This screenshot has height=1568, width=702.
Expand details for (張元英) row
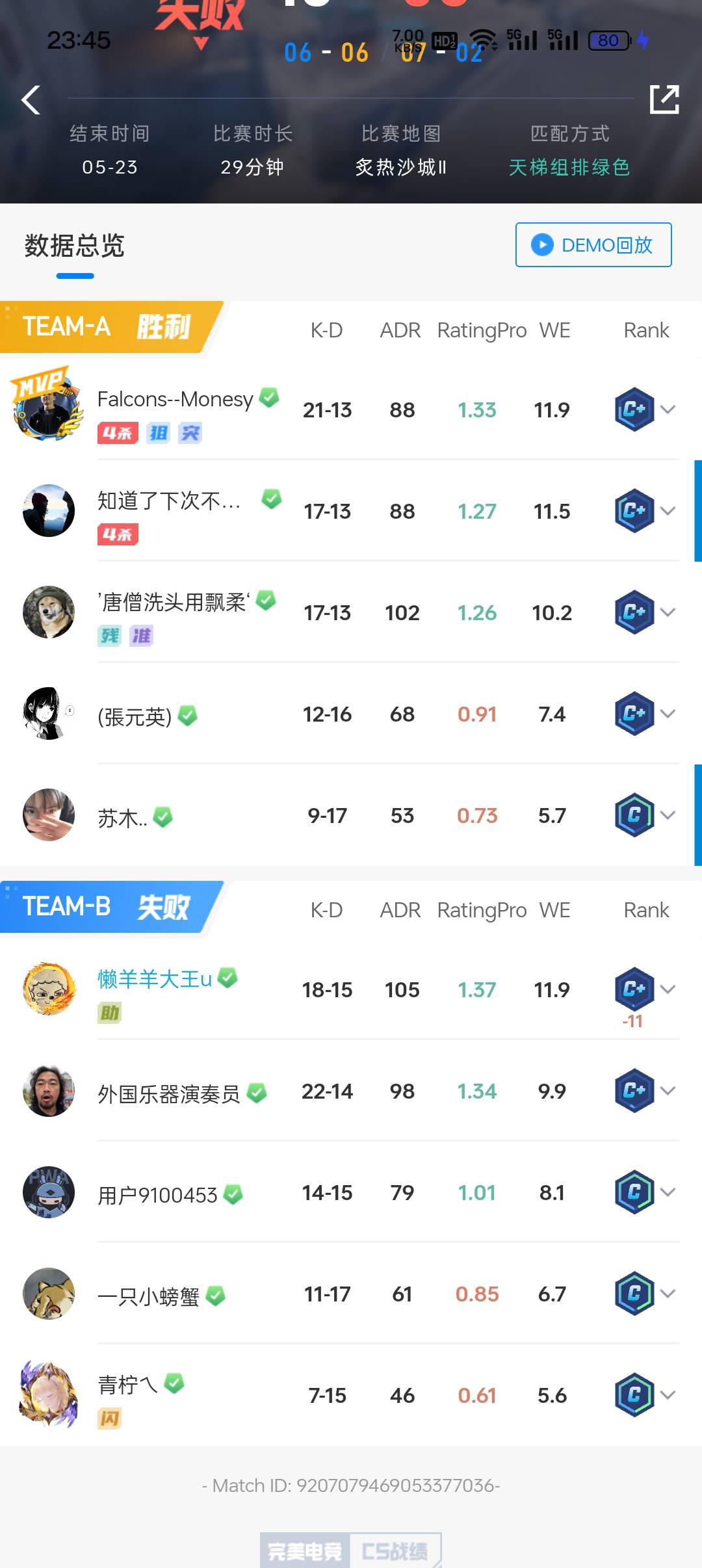668,714
